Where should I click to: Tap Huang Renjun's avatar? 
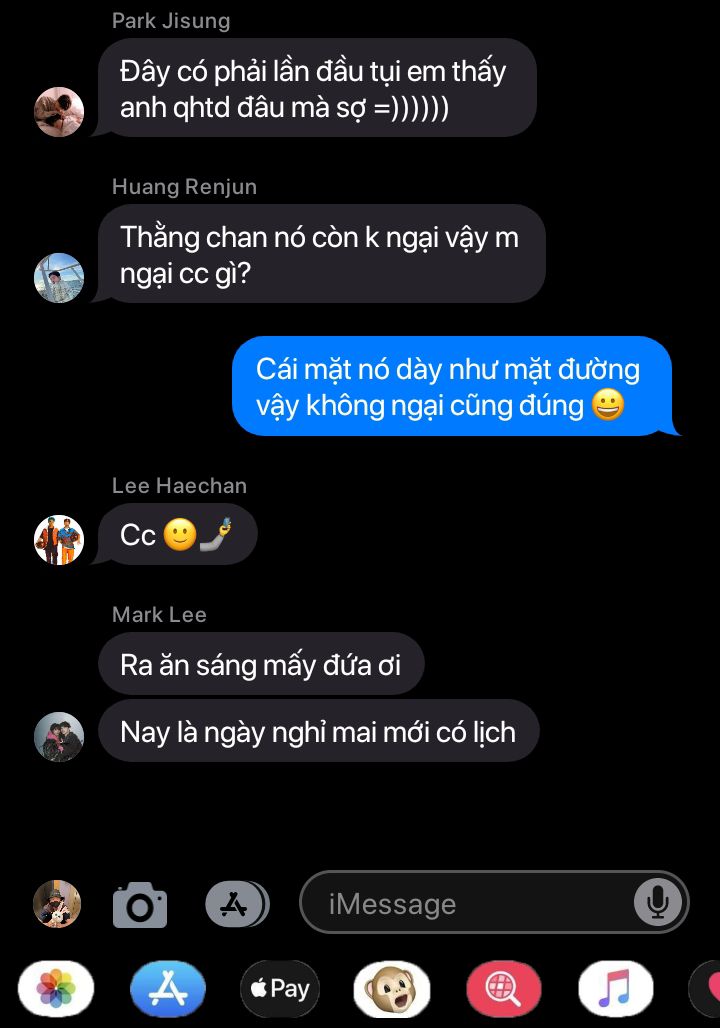click(x=59, y=278)
